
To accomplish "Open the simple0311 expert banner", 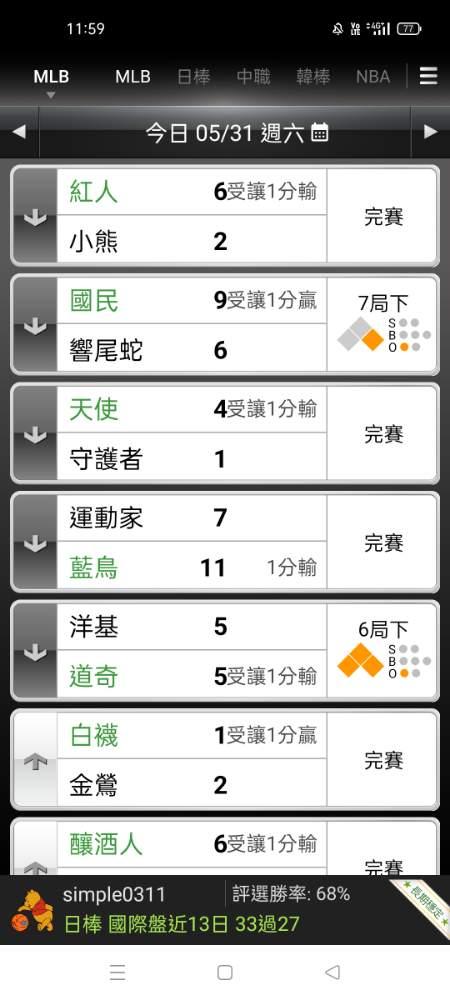I will click(225, 909).
